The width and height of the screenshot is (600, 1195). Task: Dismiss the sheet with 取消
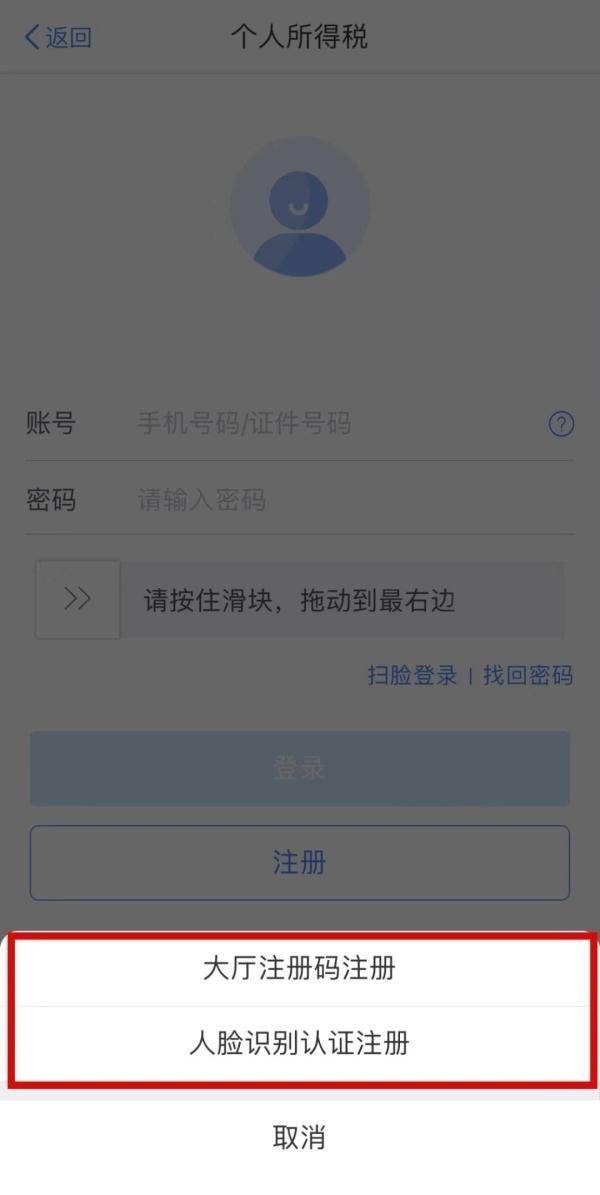point(299,1137)
